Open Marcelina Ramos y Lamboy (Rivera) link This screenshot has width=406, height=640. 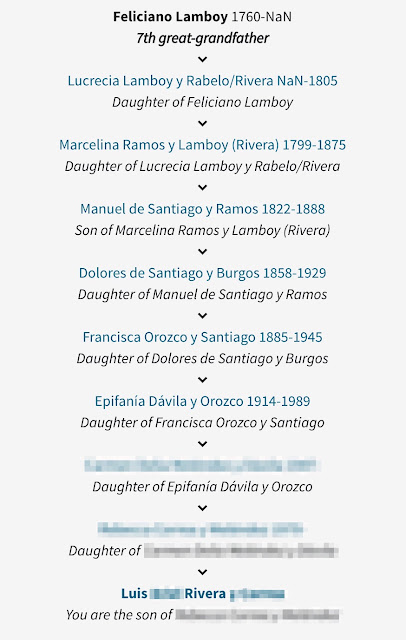(202, 145)
